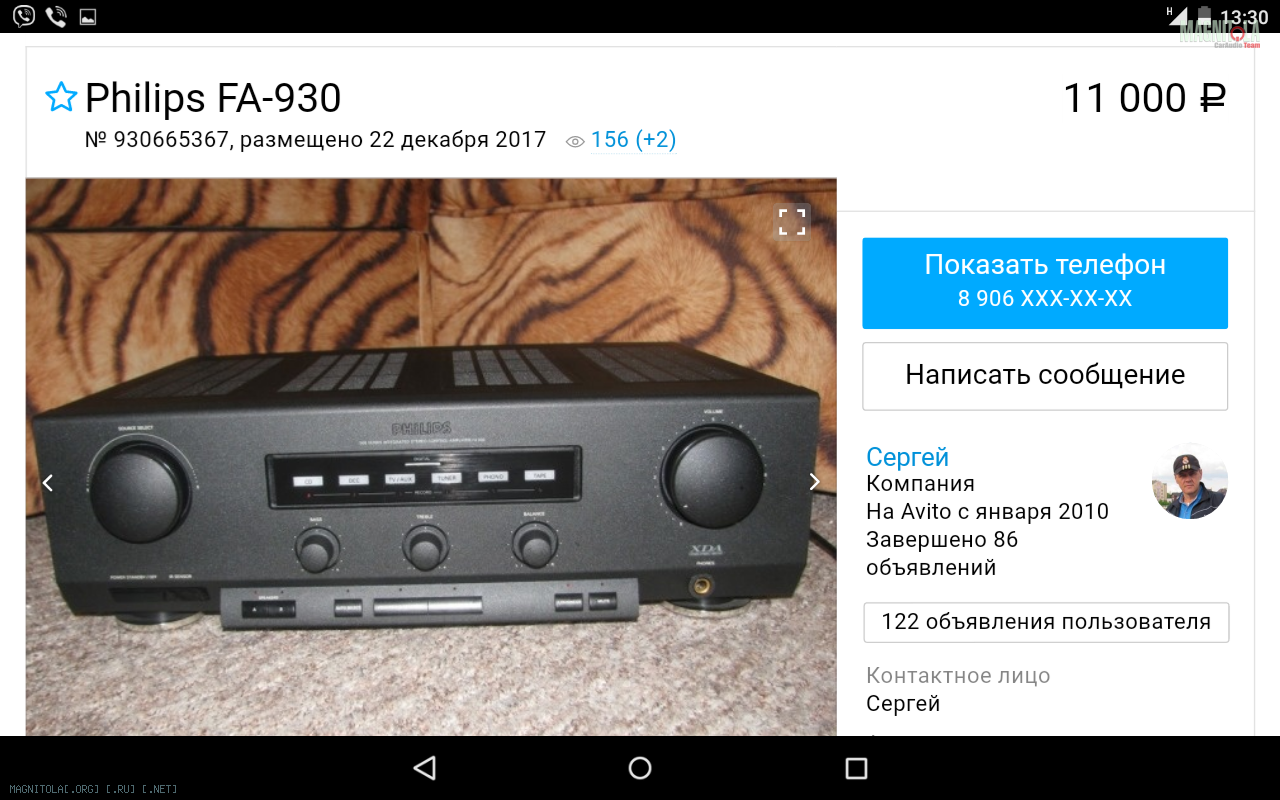Tap Написать сообщение to message the seller

point(1045,375)
